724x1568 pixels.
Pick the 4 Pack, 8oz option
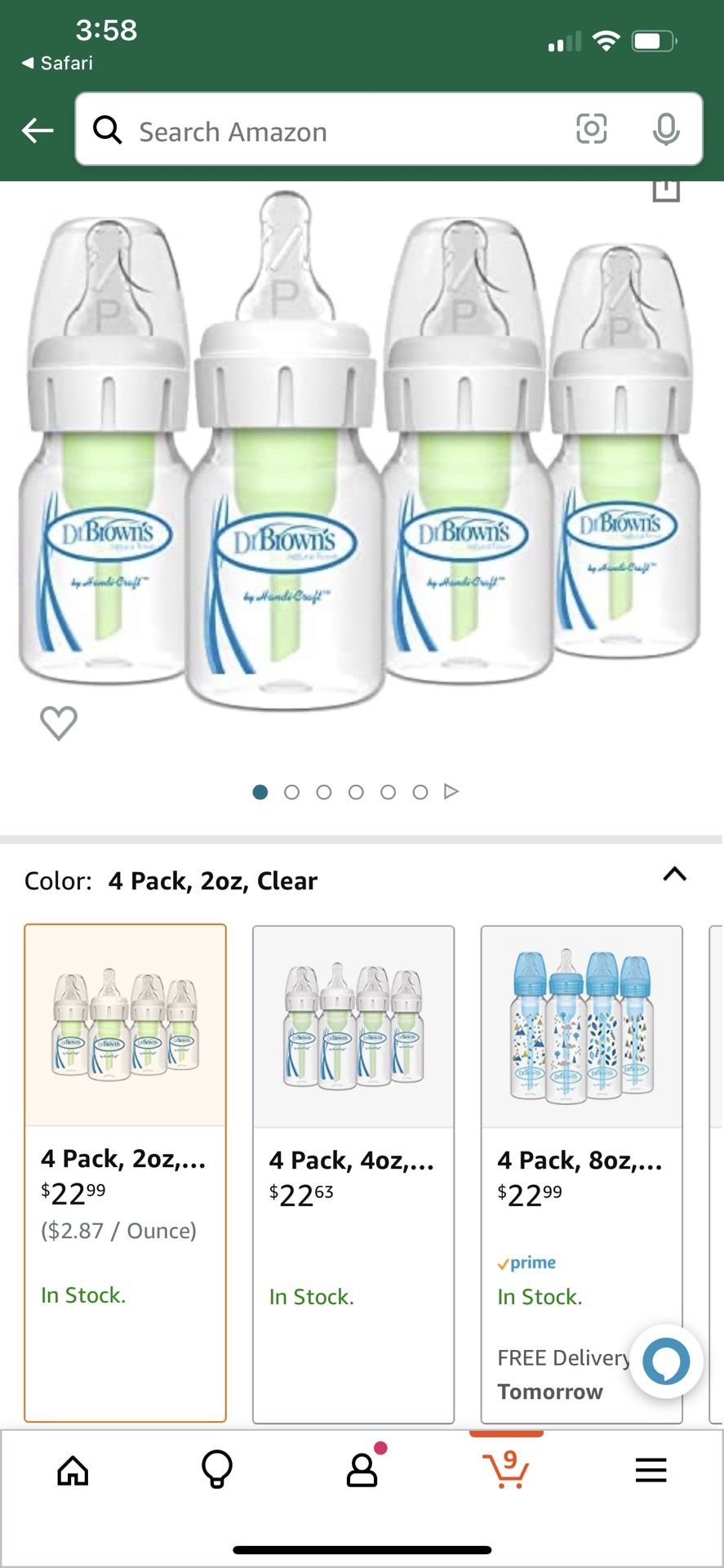(x=582, y=1174)
